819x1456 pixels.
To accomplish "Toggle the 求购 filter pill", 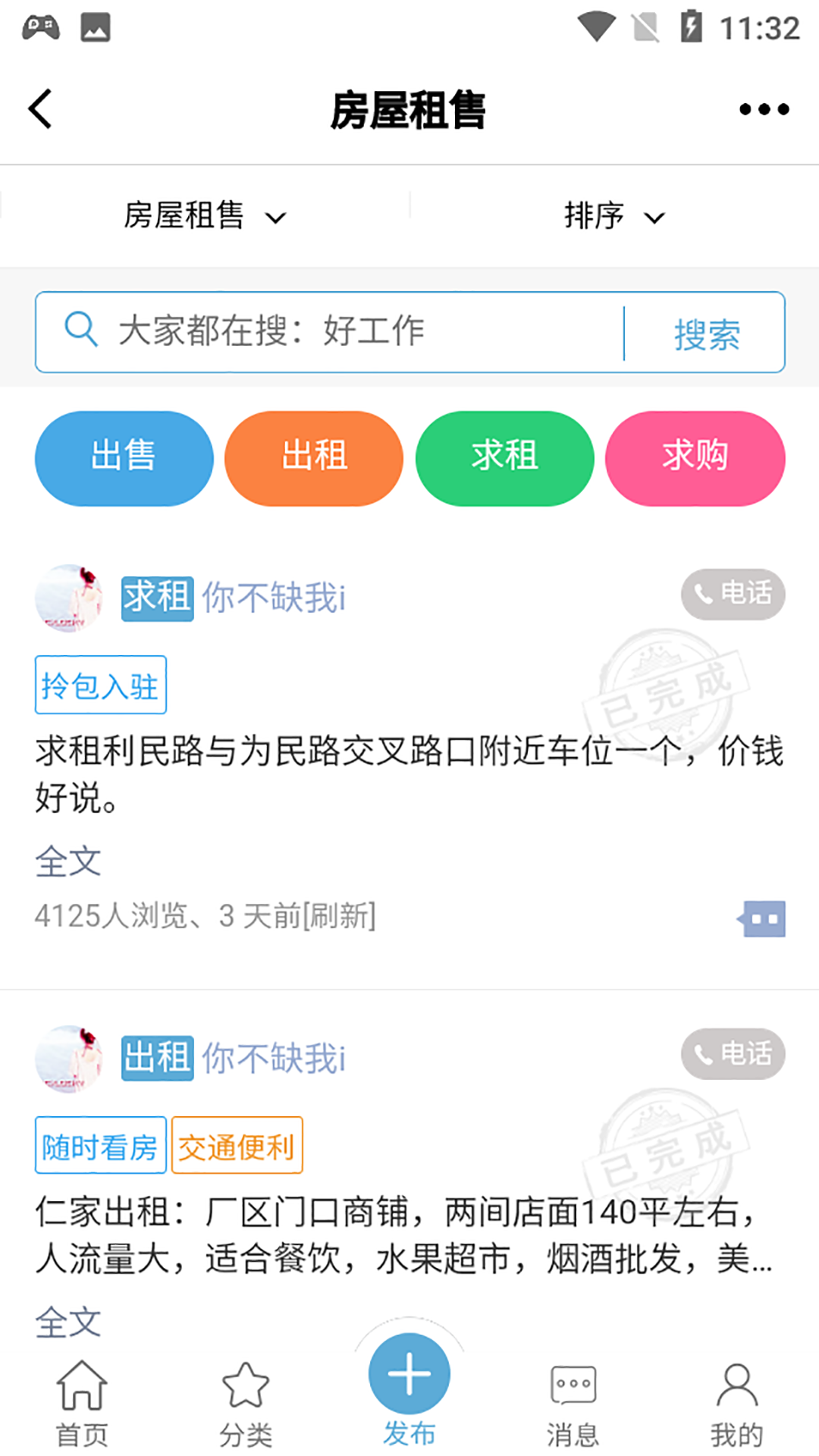I will click(x=694, y=458).
